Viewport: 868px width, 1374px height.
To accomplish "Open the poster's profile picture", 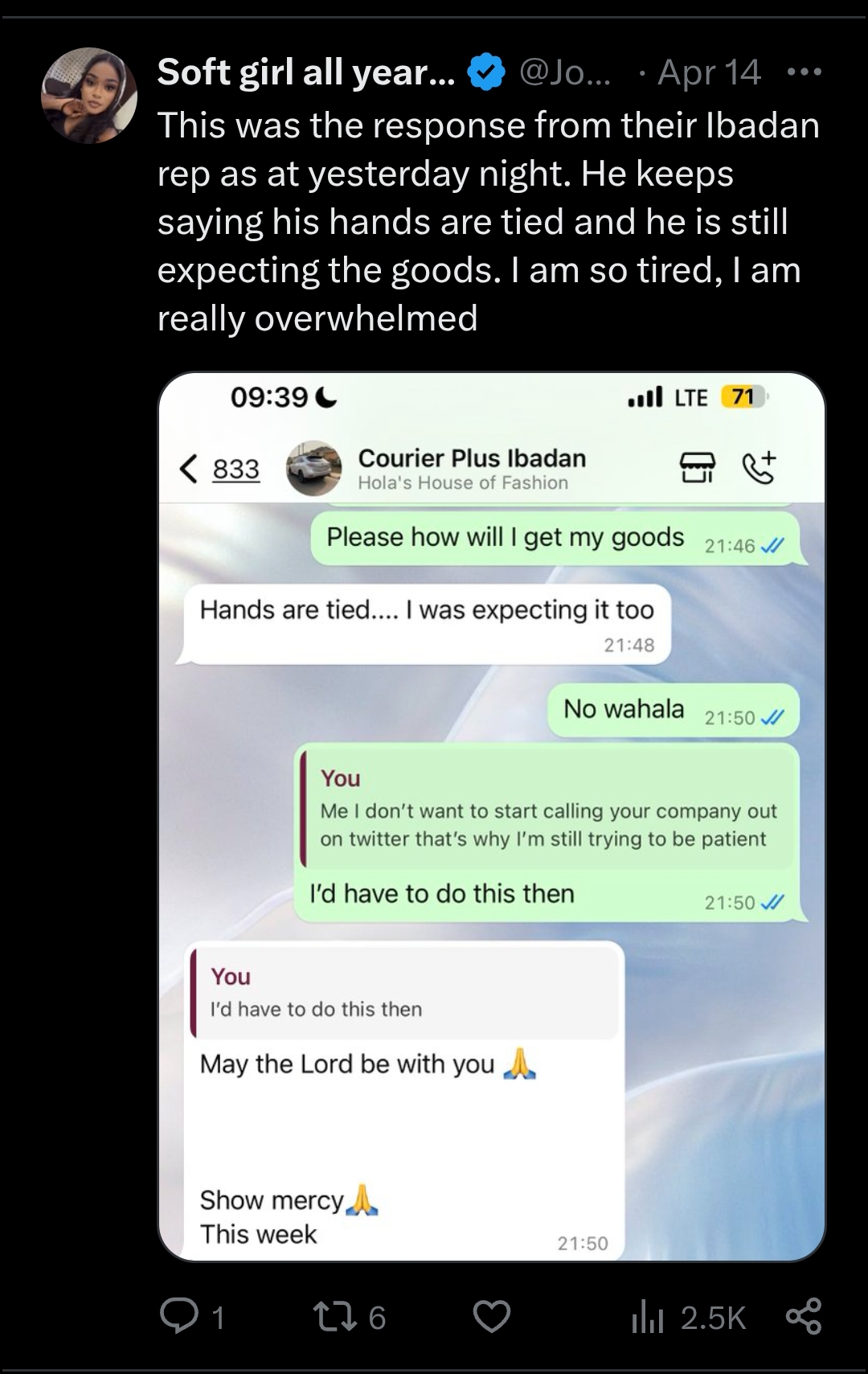I will click(89, 95).
